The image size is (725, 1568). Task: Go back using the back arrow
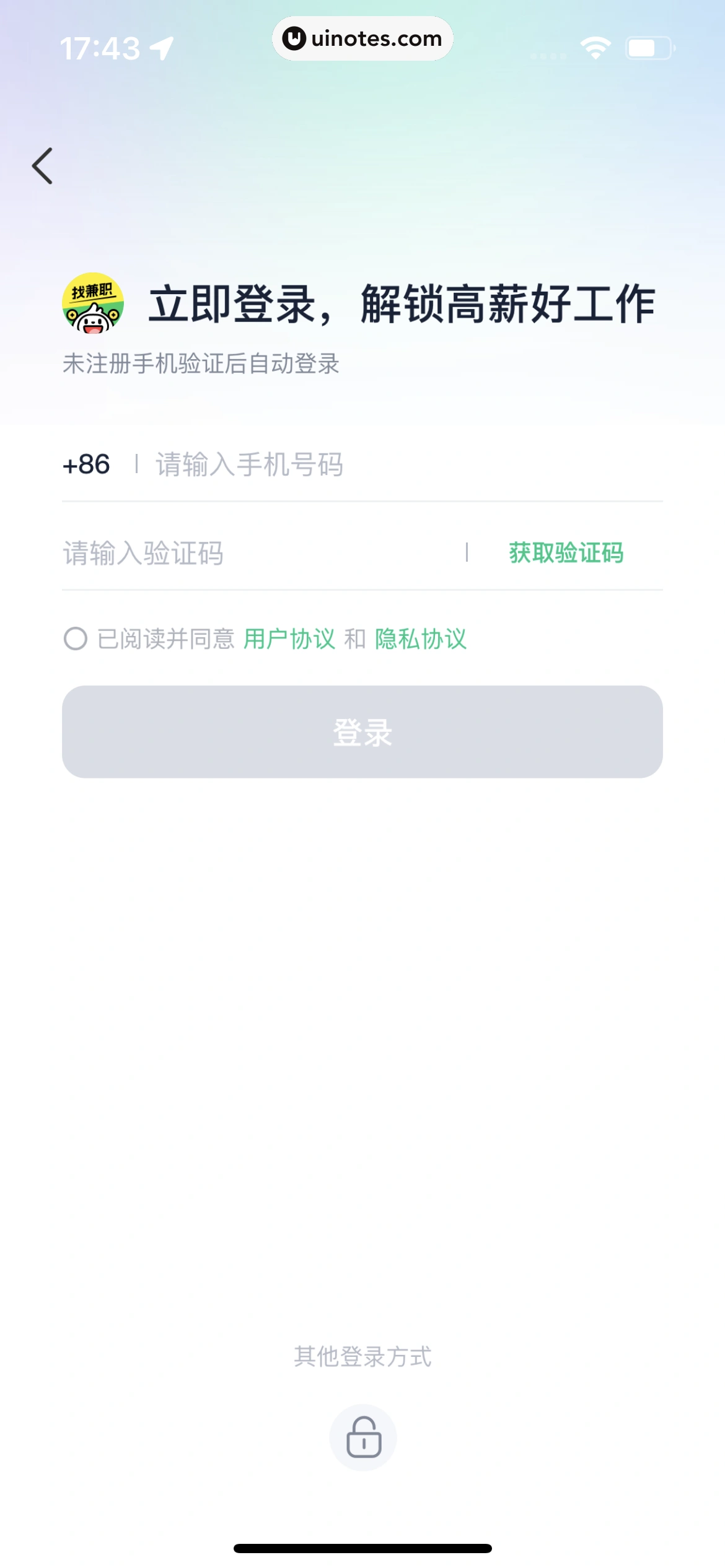42,166
